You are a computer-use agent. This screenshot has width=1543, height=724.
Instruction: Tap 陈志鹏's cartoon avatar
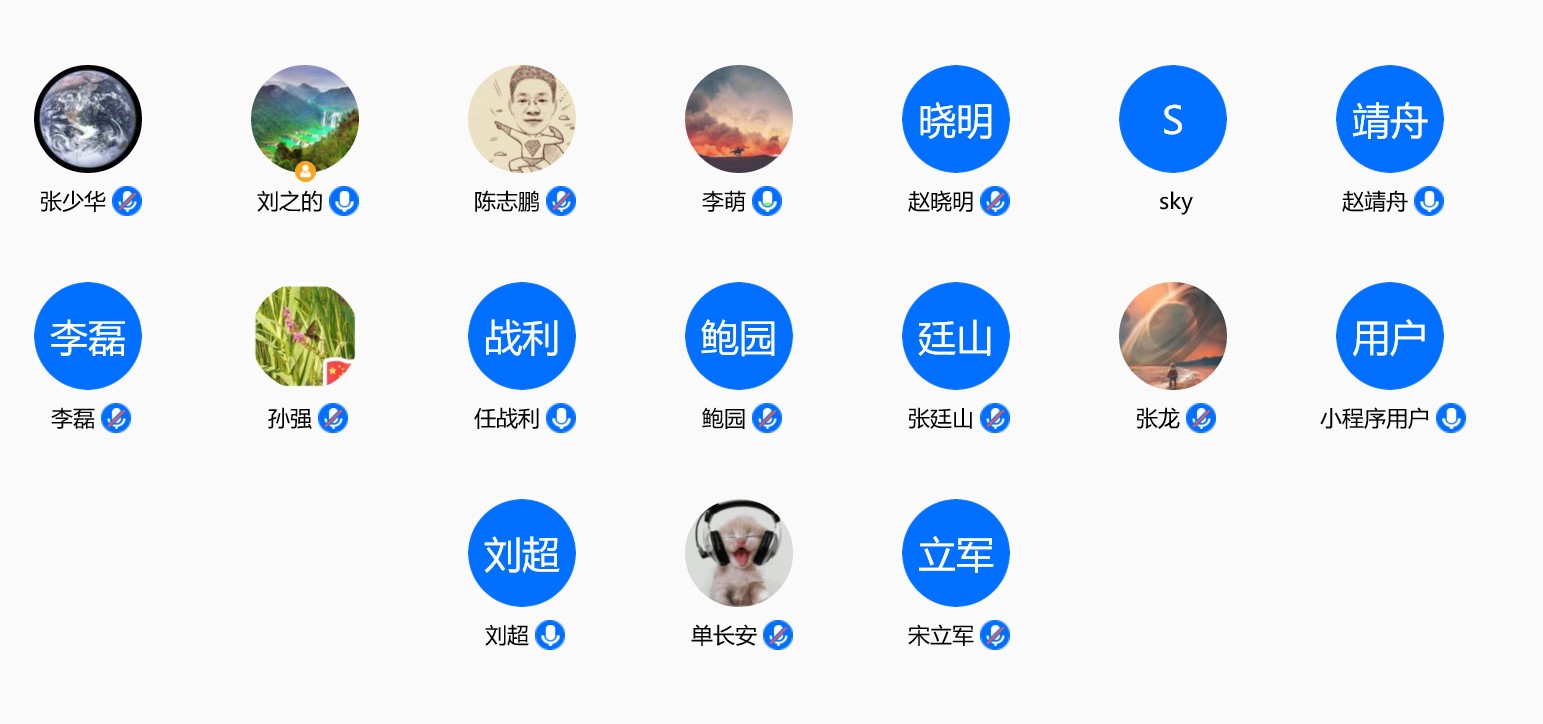point(522,119)
